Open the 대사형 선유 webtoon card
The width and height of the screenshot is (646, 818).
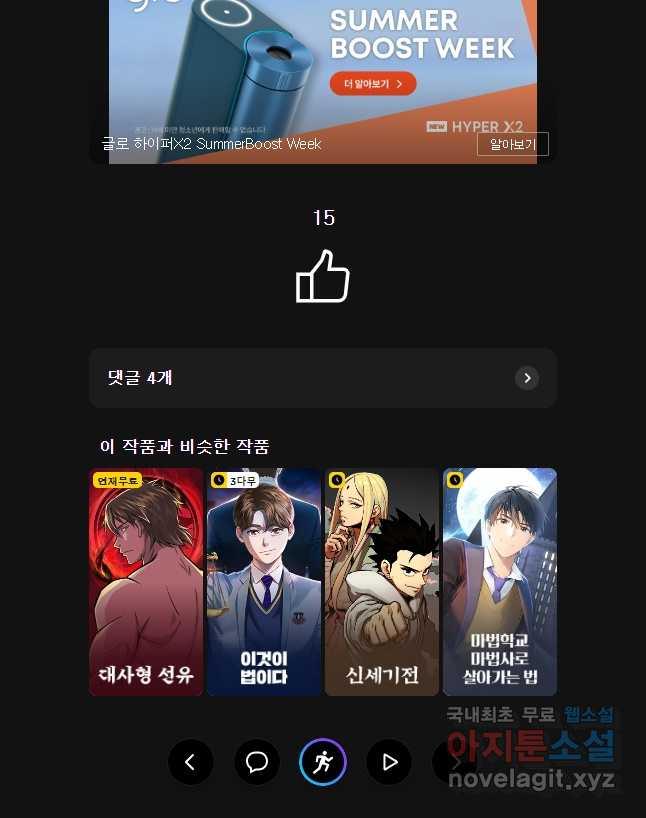click(x=146, y=582)
